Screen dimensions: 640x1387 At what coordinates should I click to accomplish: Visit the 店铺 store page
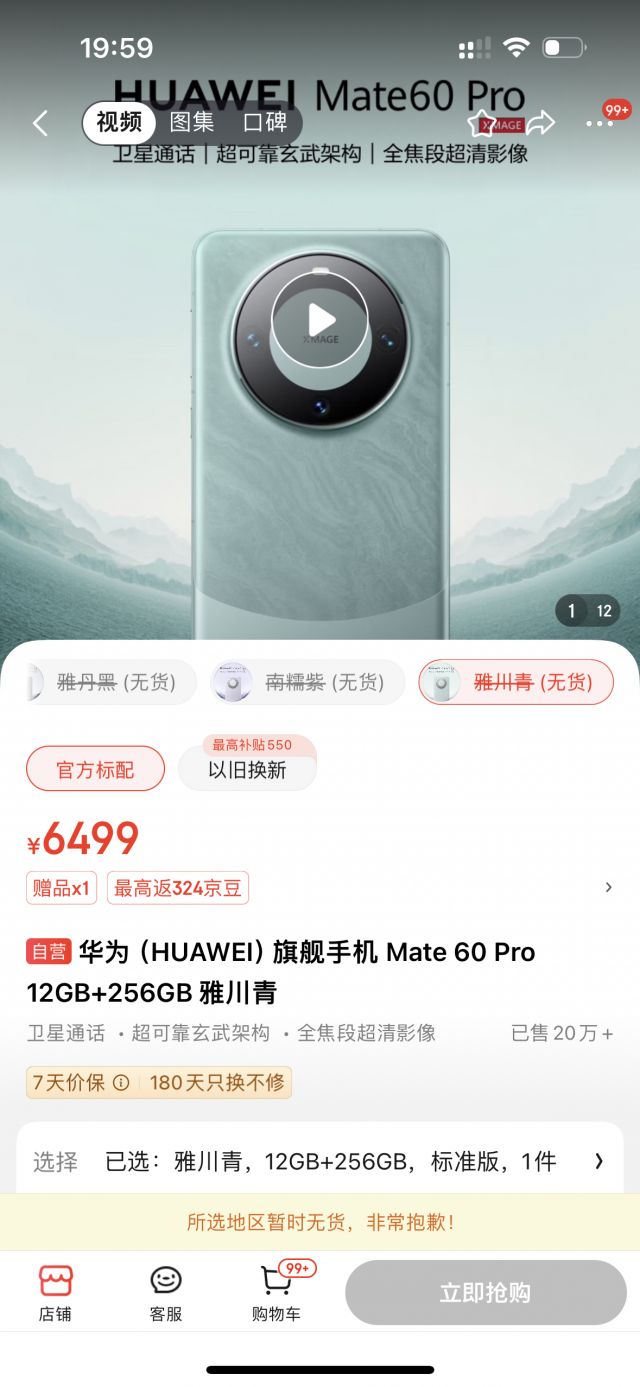[x=56, y=1293]
